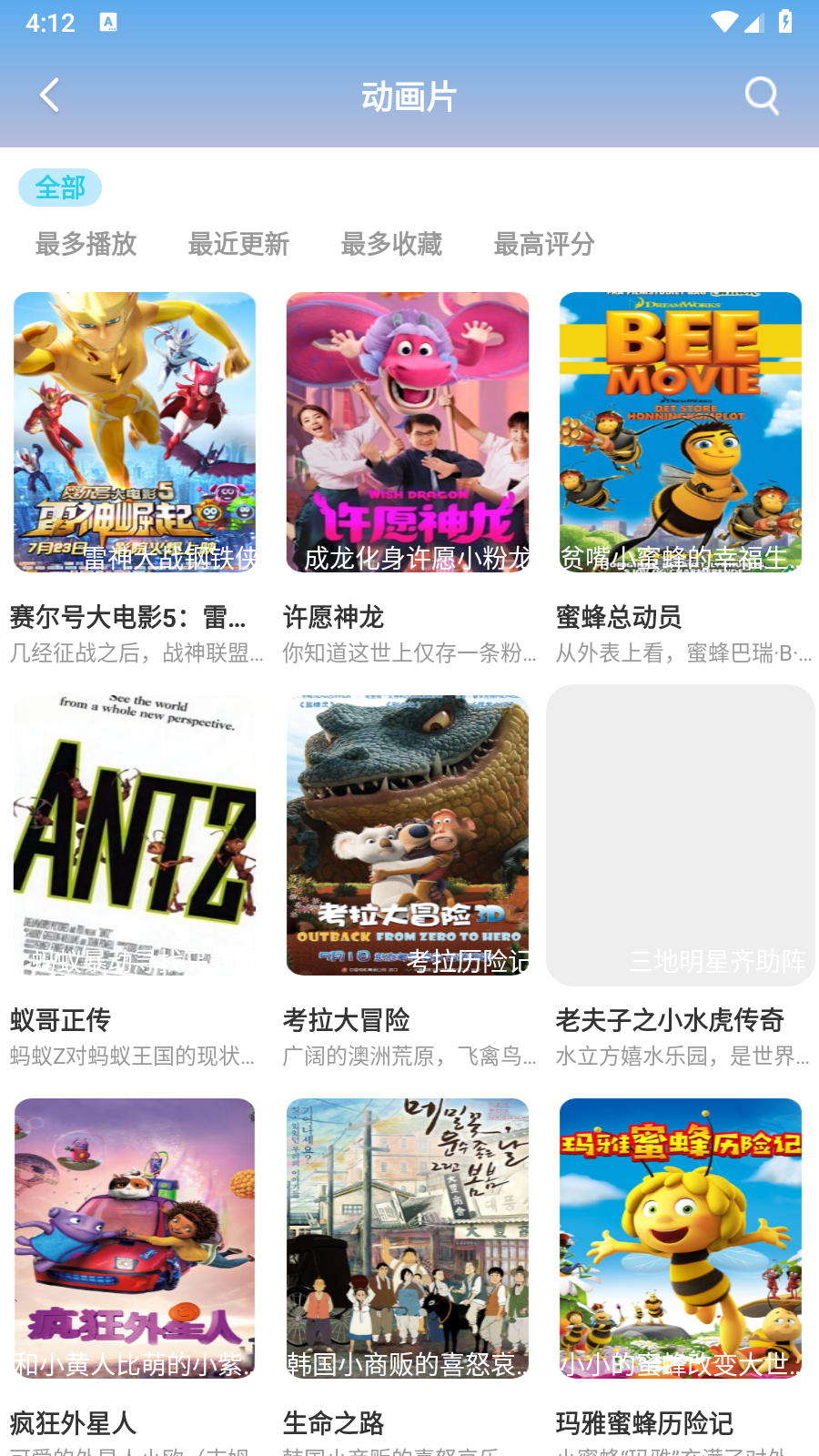819x1456 pixels.
Task: Open the 蜜蜂总动员 movie details
Action: tap(680, 431)
